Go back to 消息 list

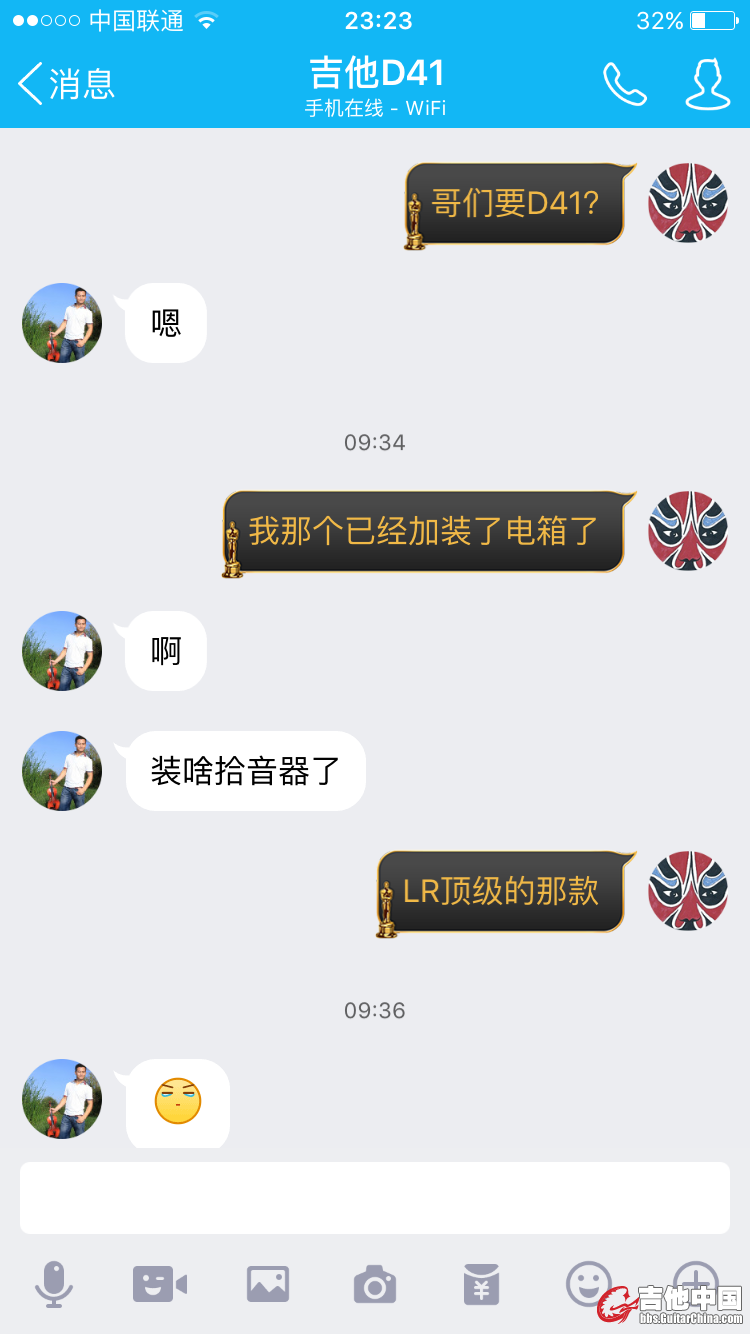click(x=66, y=84)
